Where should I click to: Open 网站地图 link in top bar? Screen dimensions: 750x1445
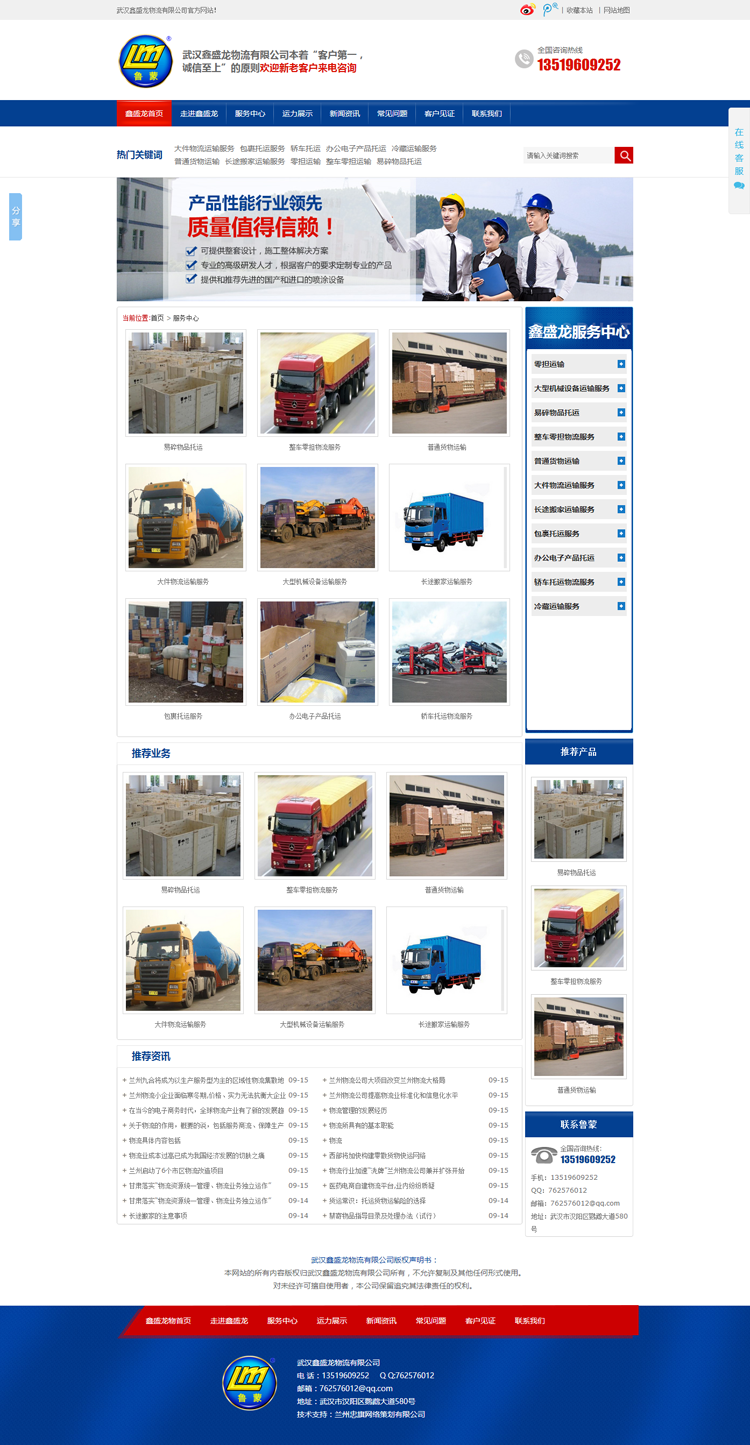point(617,10)
